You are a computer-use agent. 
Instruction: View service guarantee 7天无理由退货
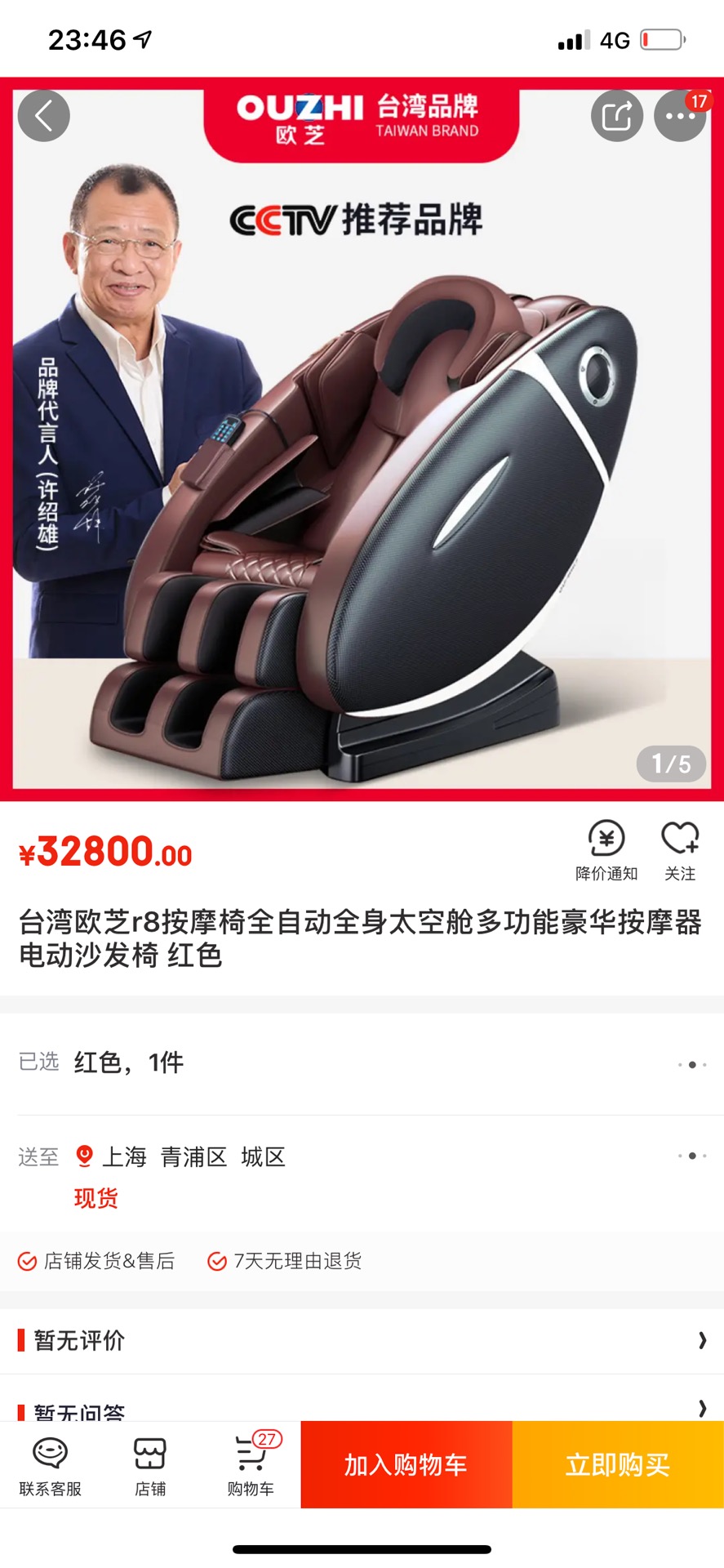click(286, 1261)
